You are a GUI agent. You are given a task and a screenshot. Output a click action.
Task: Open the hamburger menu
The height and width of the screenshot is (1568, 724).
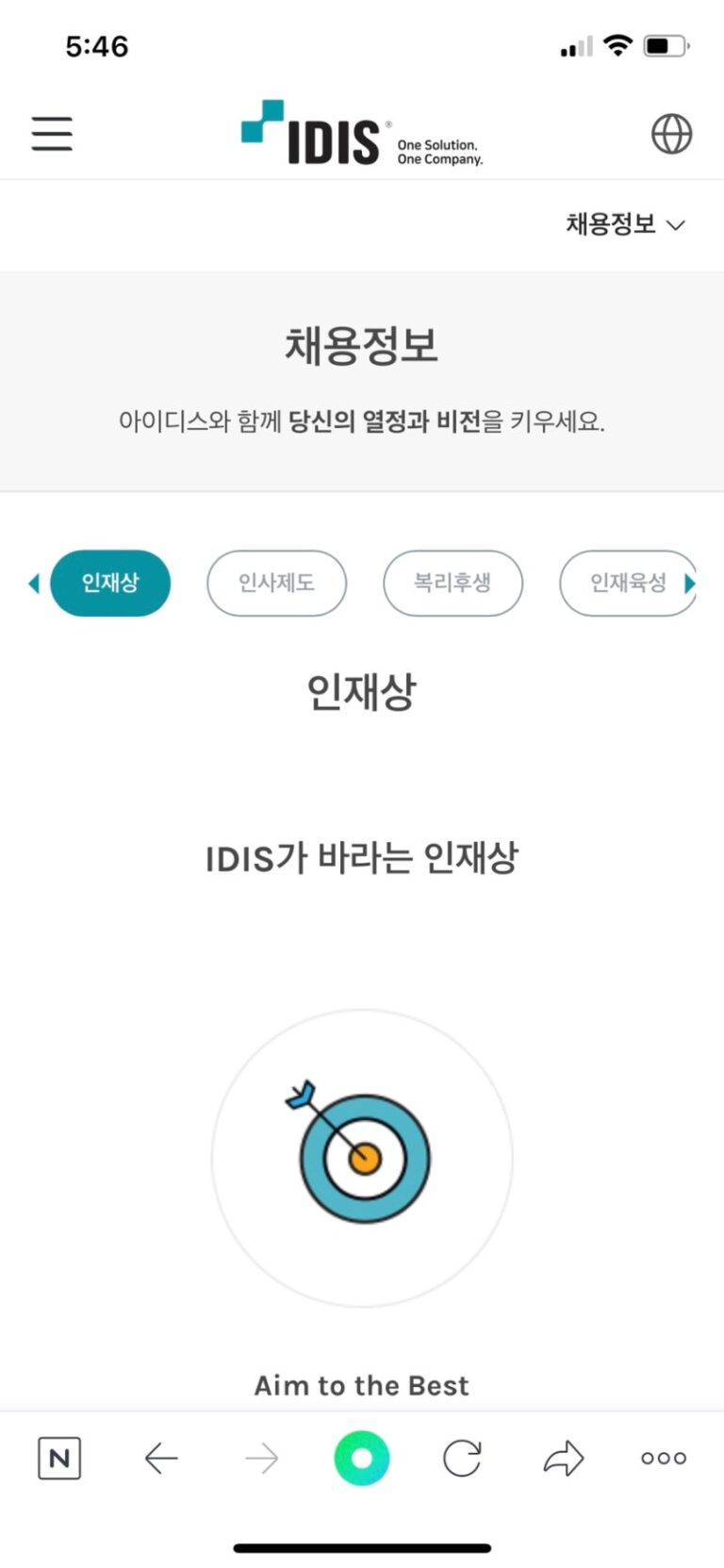pyautogui.click(x=52, y=134)
